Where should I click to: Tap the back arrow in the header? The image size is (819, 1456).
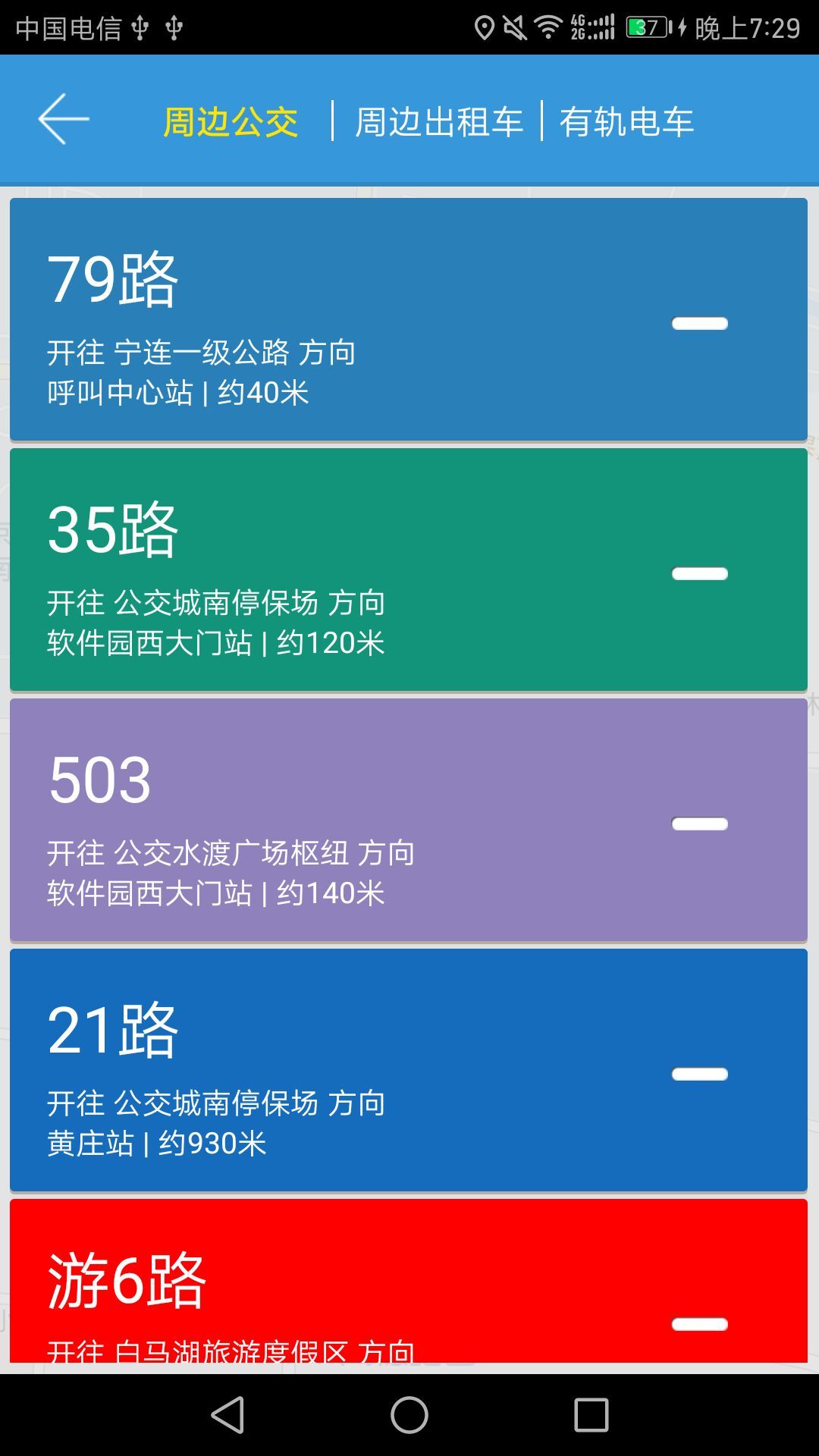(64, 120)
